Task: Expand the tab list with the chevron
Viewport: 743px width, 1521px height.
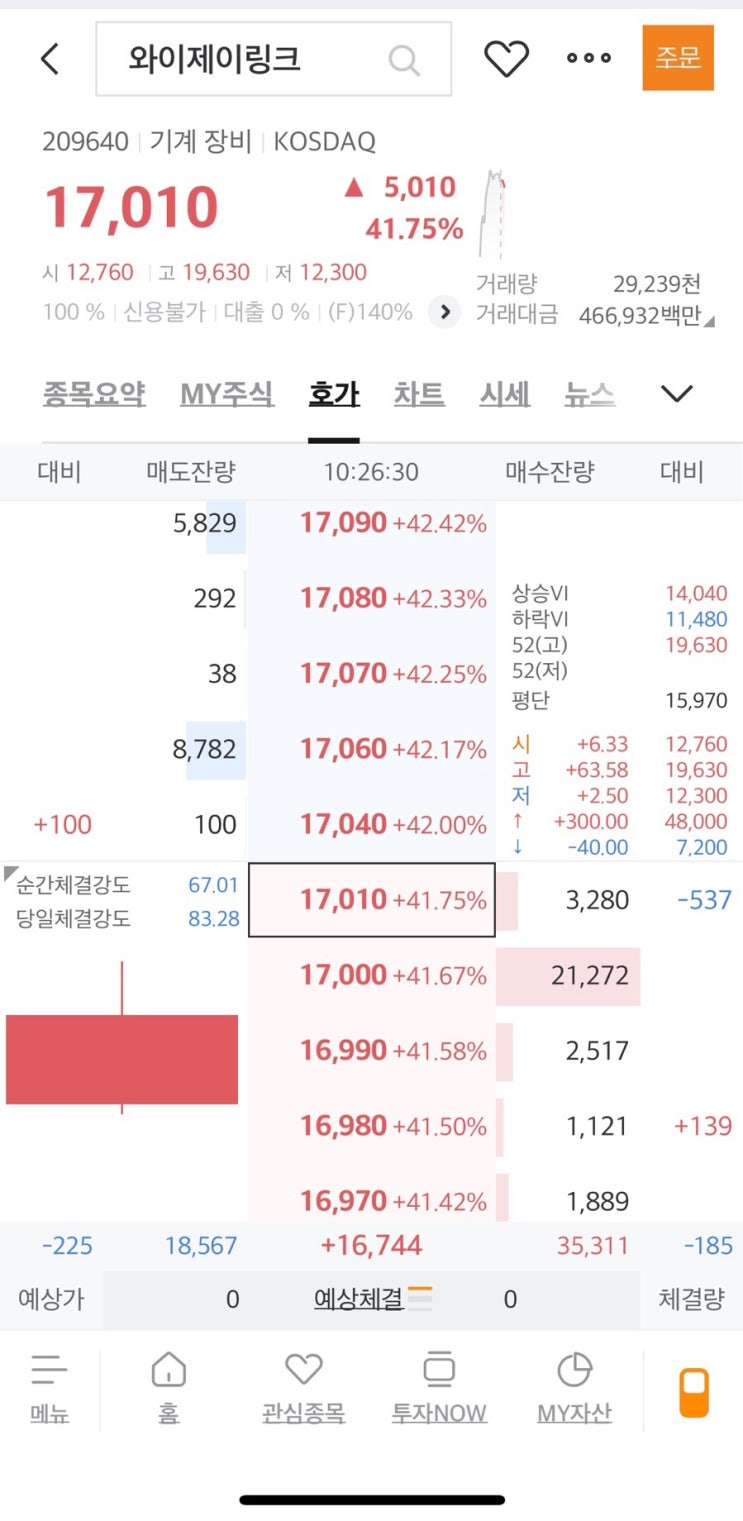Action: (x=677, y=394)
